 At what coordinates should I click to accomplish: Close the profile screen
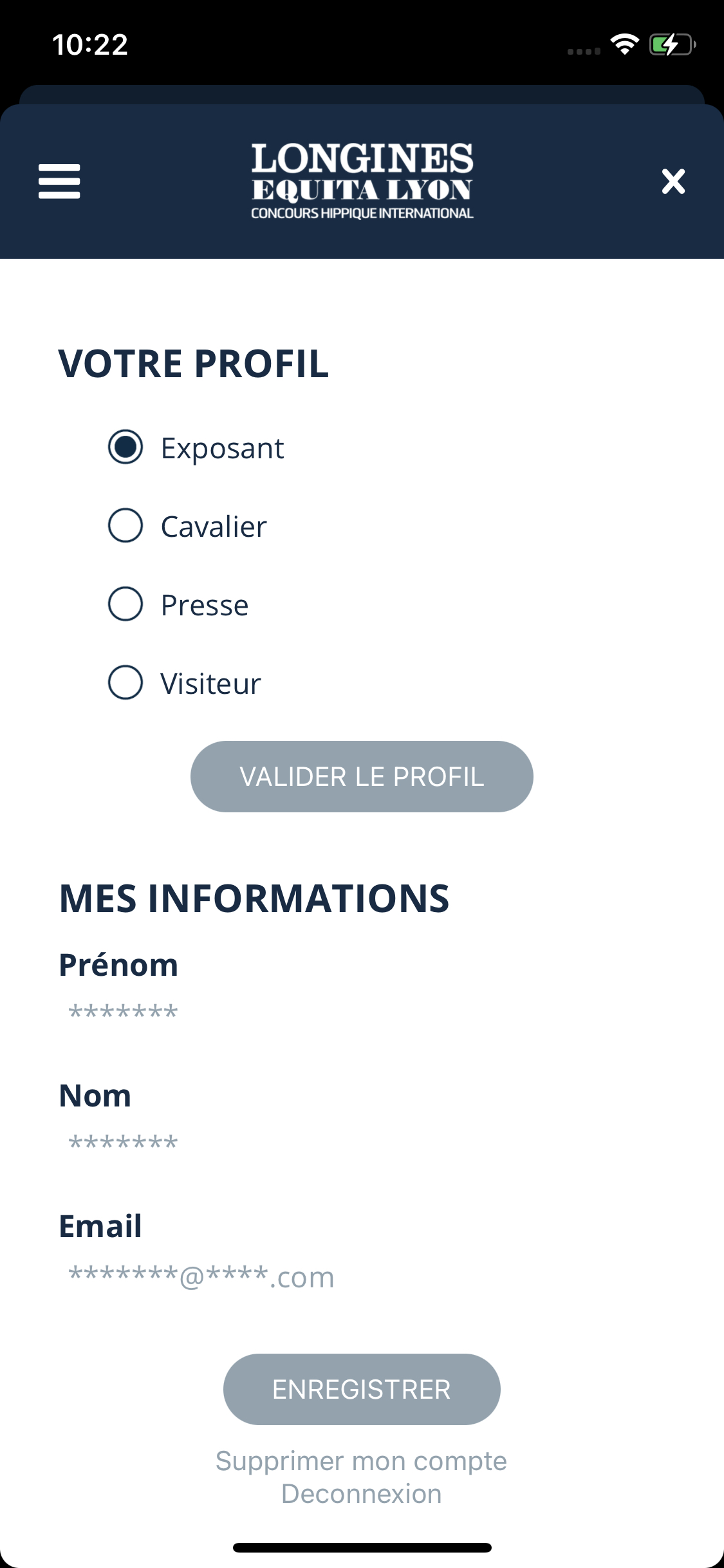pyautogui.click(x=673, y=181)
